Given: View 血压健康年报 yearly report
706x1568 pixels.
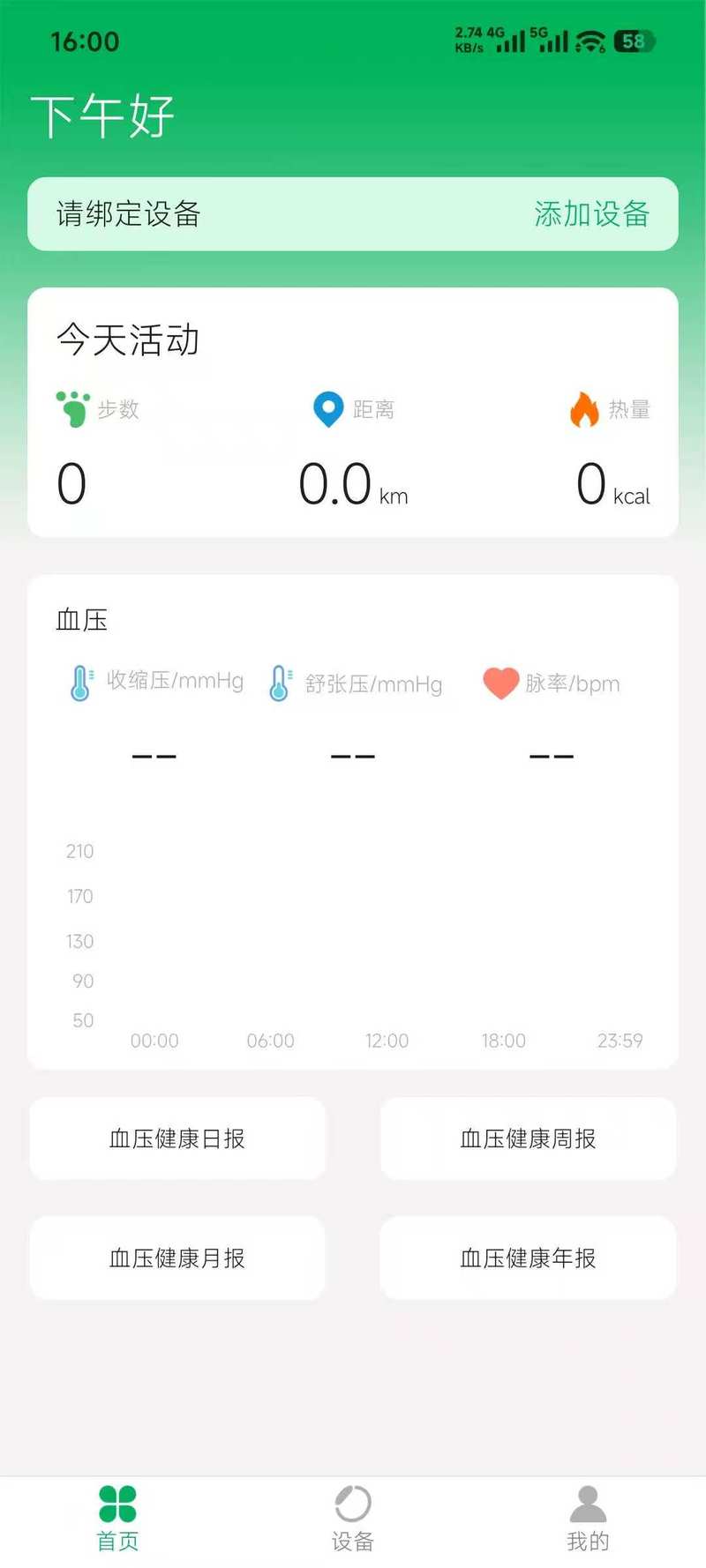Looking at the screenshot, I should pos(528,1258).
